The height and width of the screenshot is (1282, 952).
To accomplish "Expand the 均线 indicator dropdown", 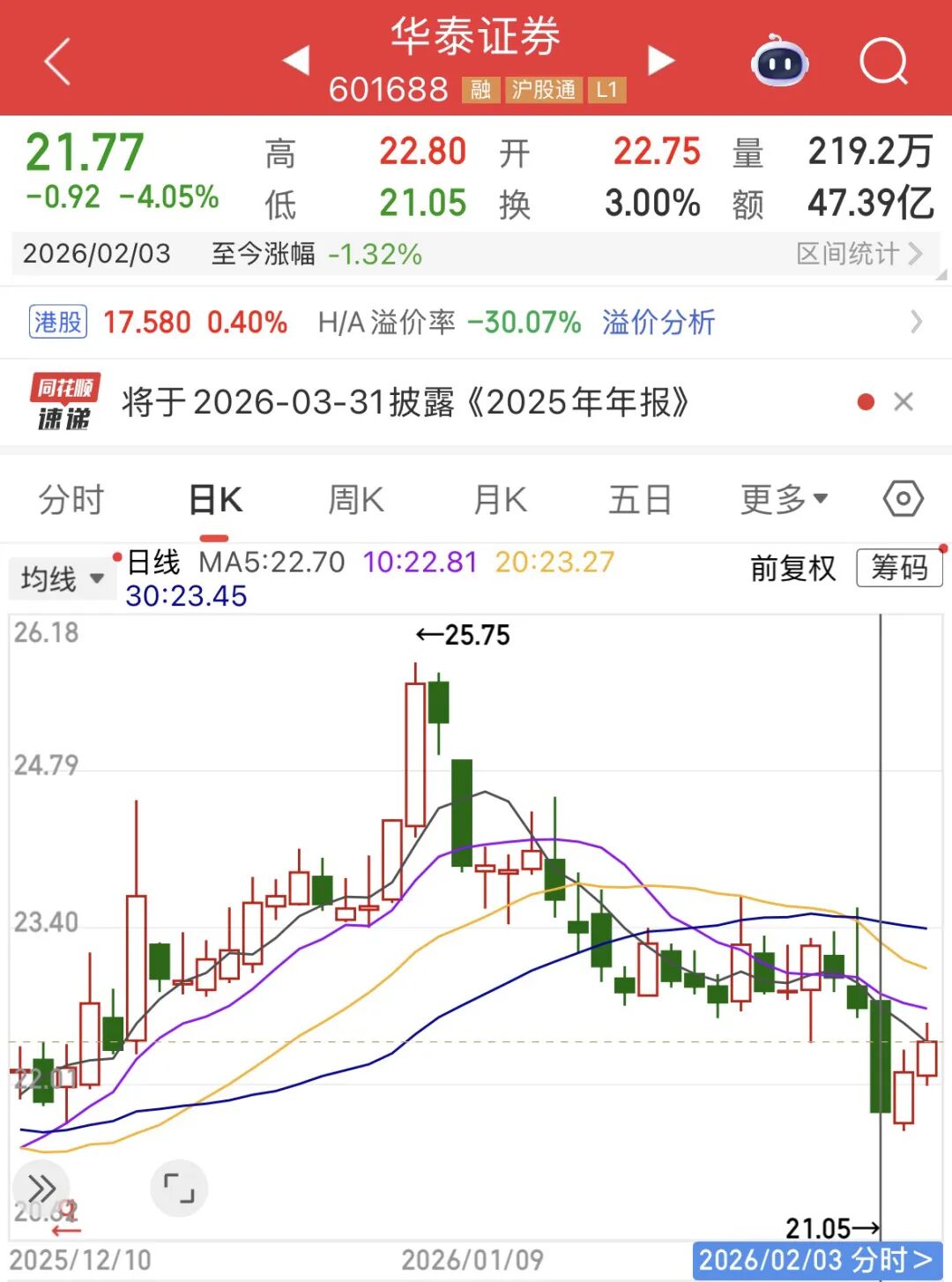I will pyautogui.click(x=62, y=579).
